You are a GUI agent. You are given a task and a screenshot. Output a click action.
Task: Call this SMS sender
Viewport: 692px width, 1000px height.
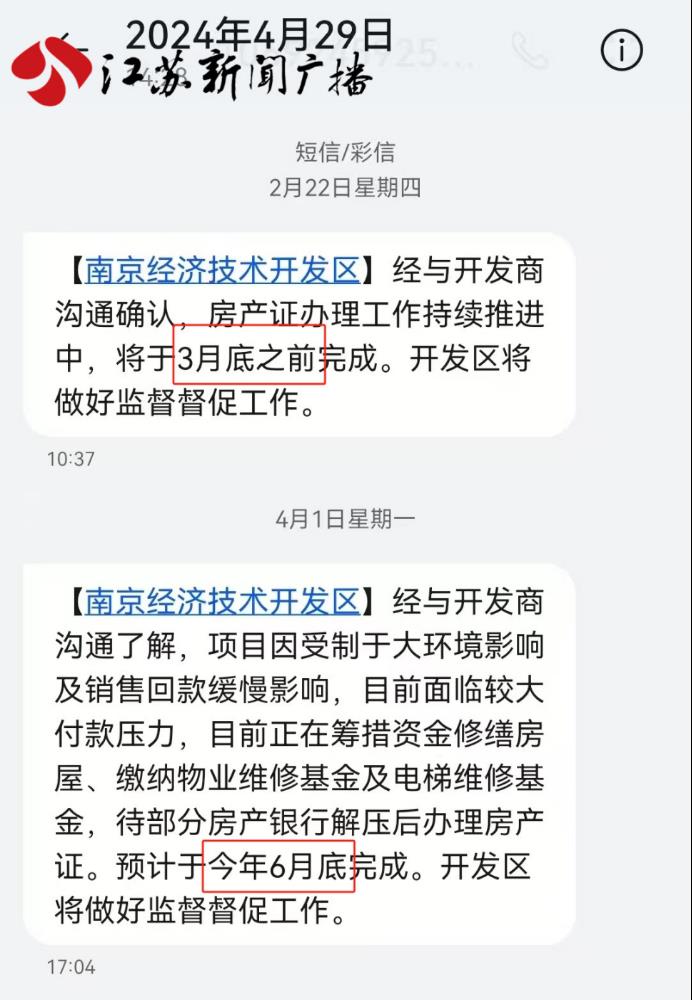529,50
